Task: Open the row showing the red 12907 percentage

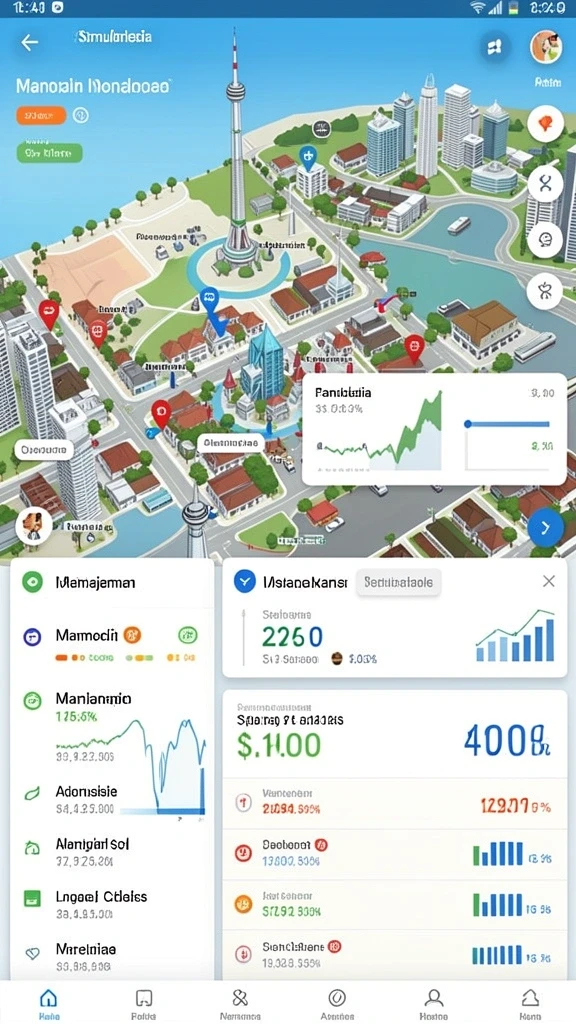Action: click(x=394, y=805)
